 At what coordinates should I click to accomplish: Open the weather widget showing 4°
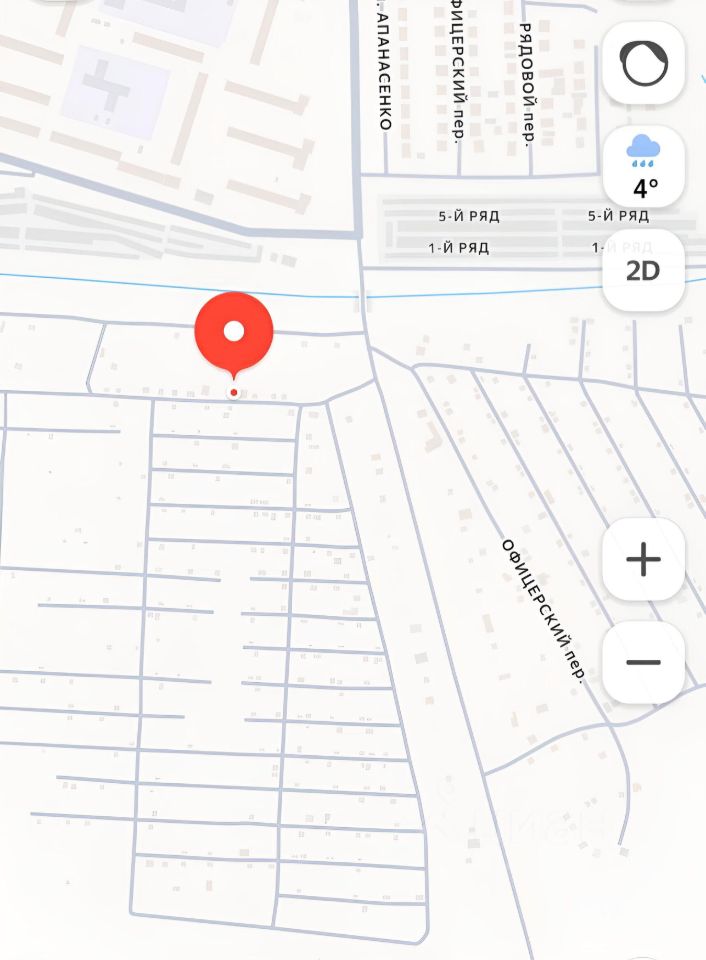(x=643, y=167)
